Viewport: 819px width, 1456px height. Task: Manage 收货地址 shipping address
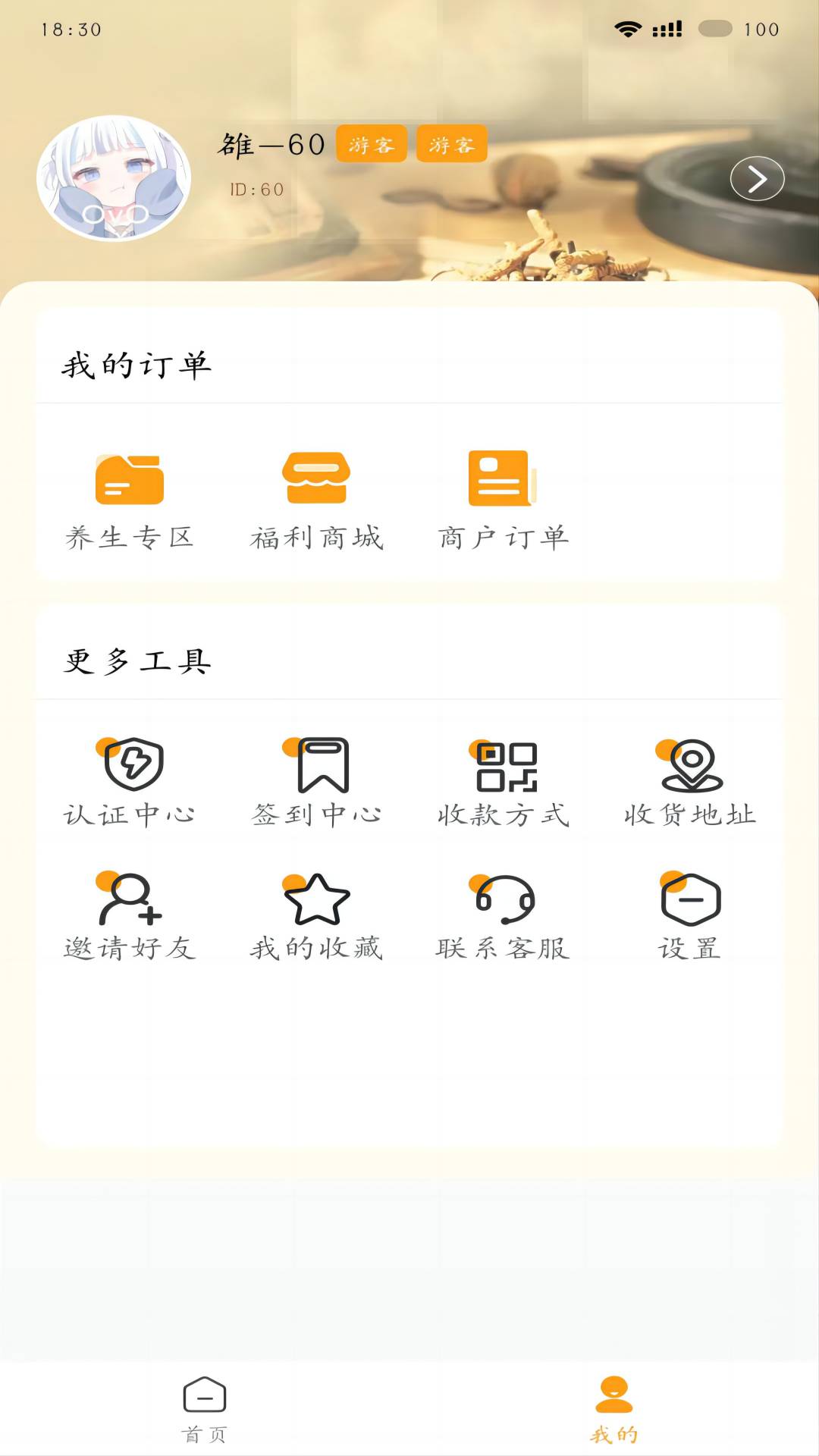coord(689,781)
